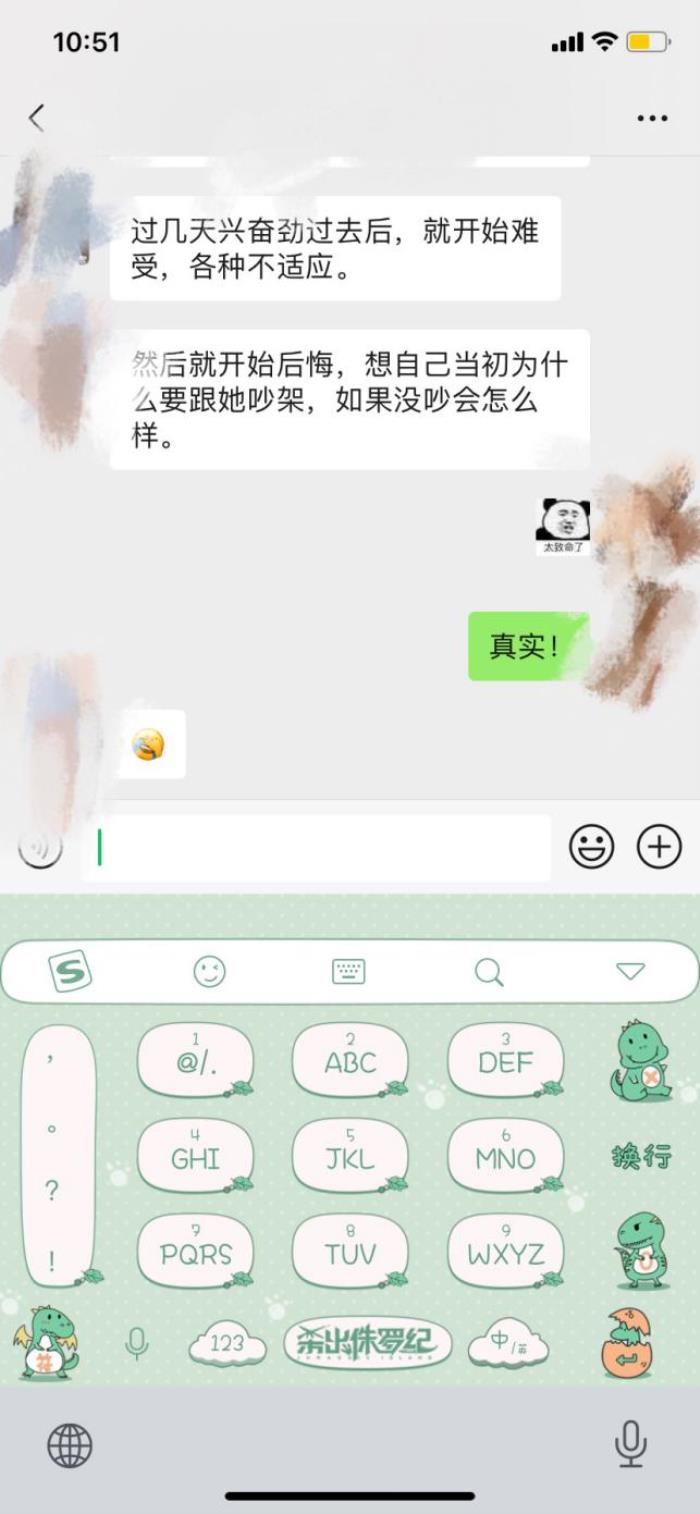Open the emoji sticker panel
This screenshot has width=700, height=1514.
(x=591, y=848)
